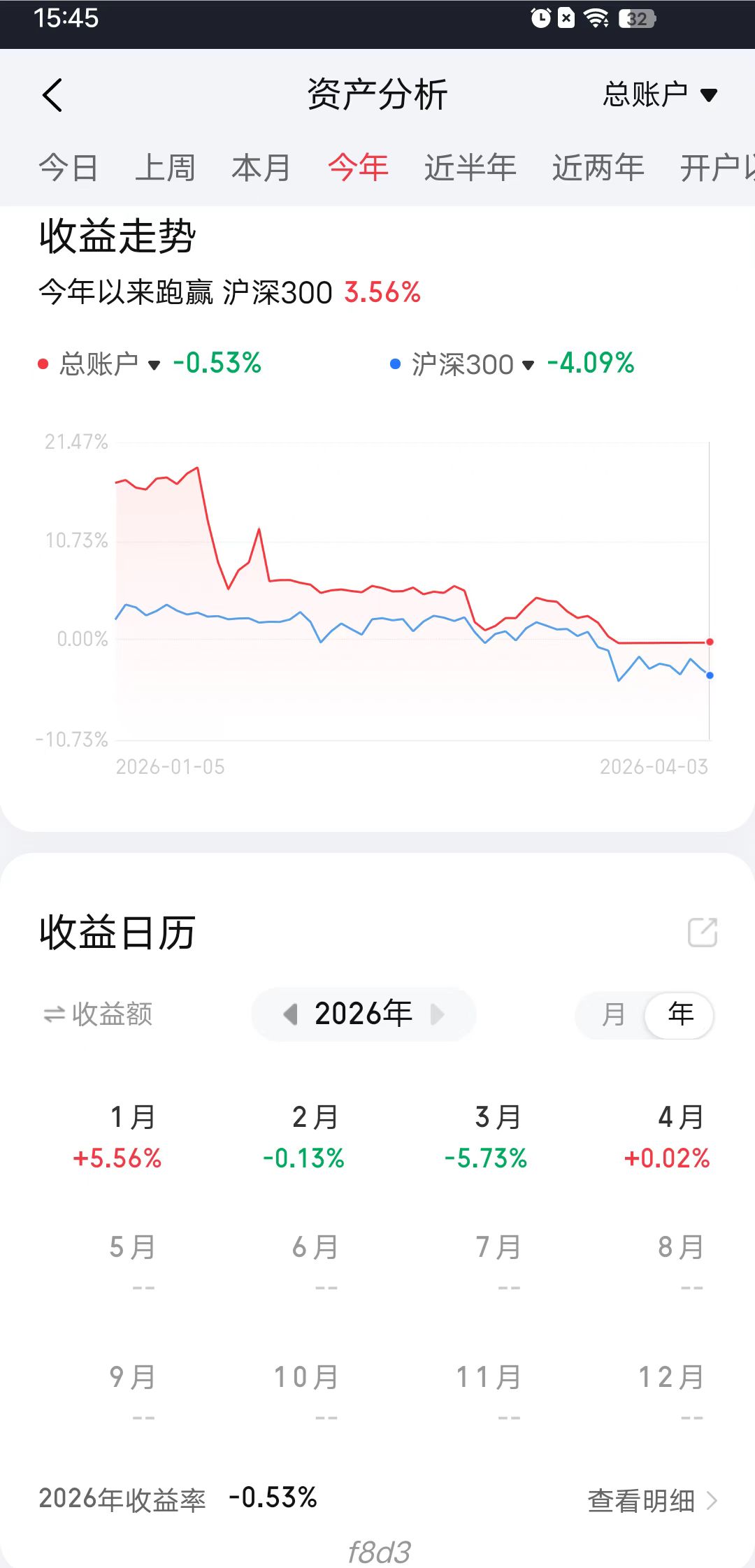The image size is (755, 1568).
Task: Select the 年 calendar view
Action: click(x=679, y=1014)
